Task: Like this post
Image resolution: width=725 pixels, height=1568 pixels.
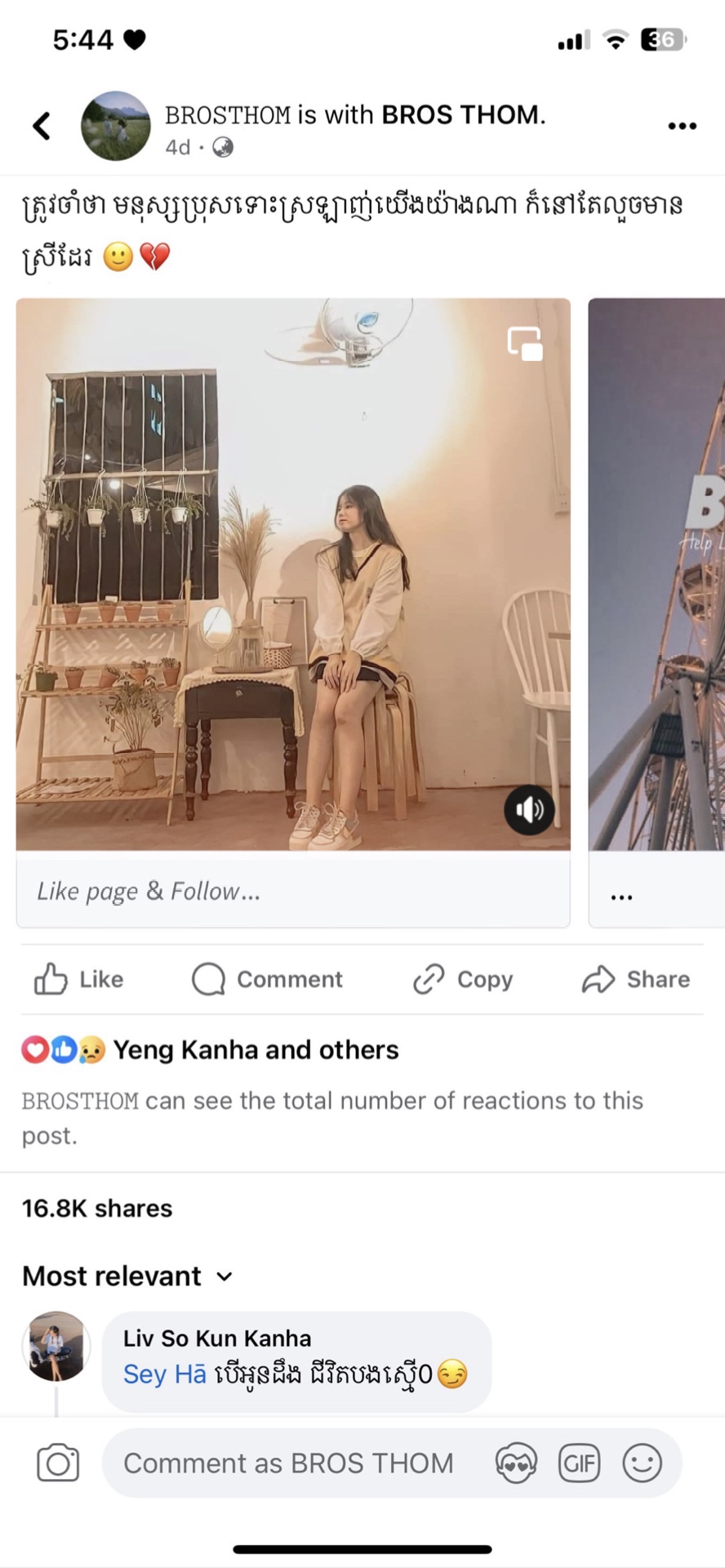Action: point(78,979)
